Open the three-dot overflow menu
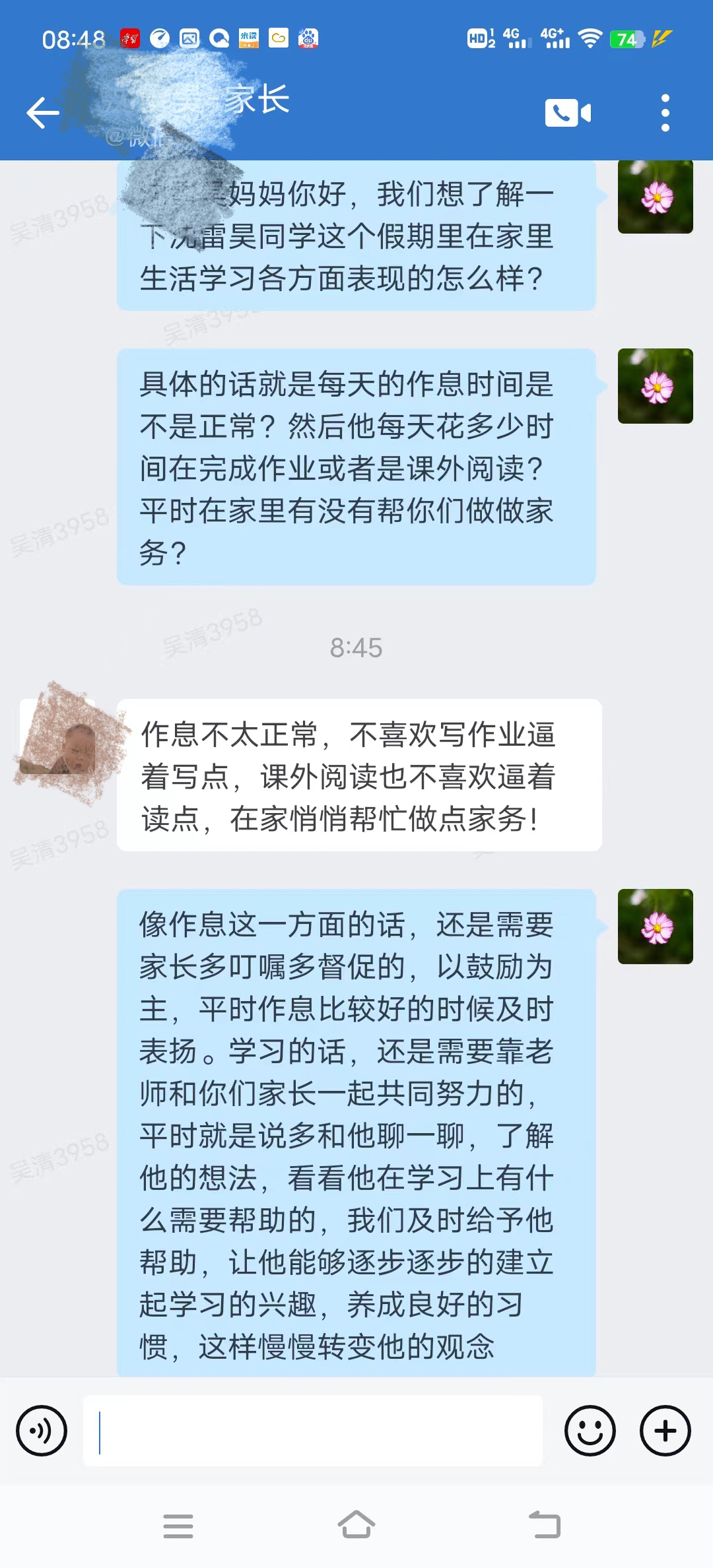The image size is (713, 1568). coord(665,113)
